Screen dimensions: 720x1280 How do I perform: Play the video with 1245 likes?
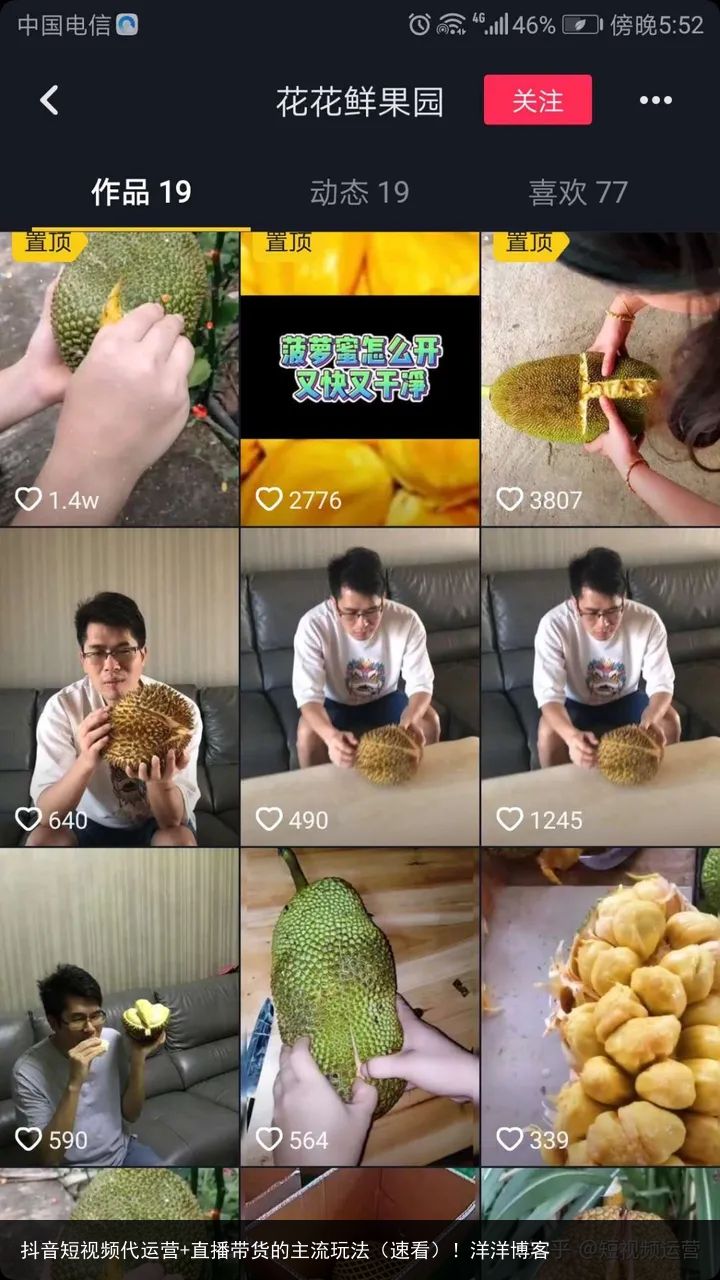(600, 688)
